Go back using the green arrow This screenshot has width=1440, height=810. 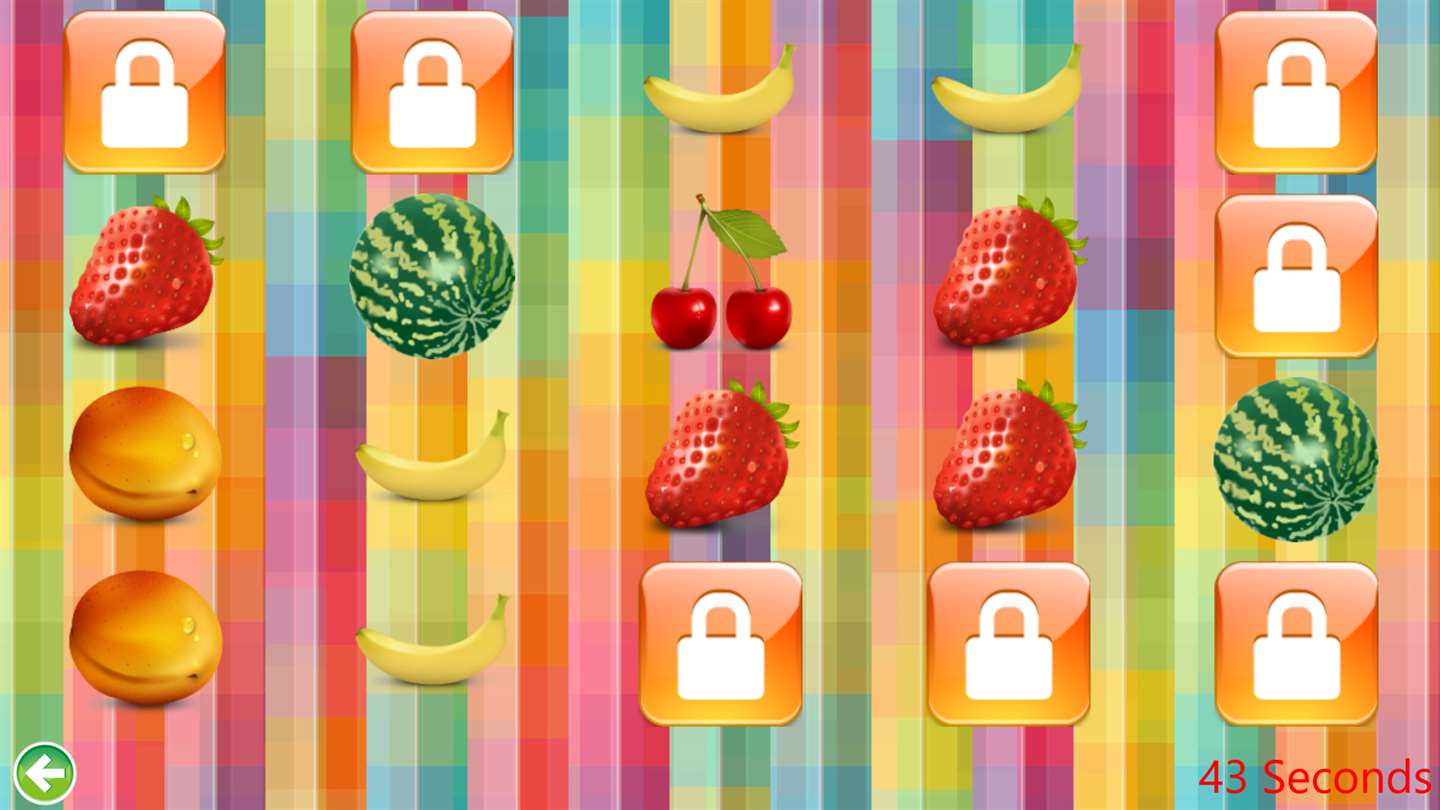click(x=45, y=773)
